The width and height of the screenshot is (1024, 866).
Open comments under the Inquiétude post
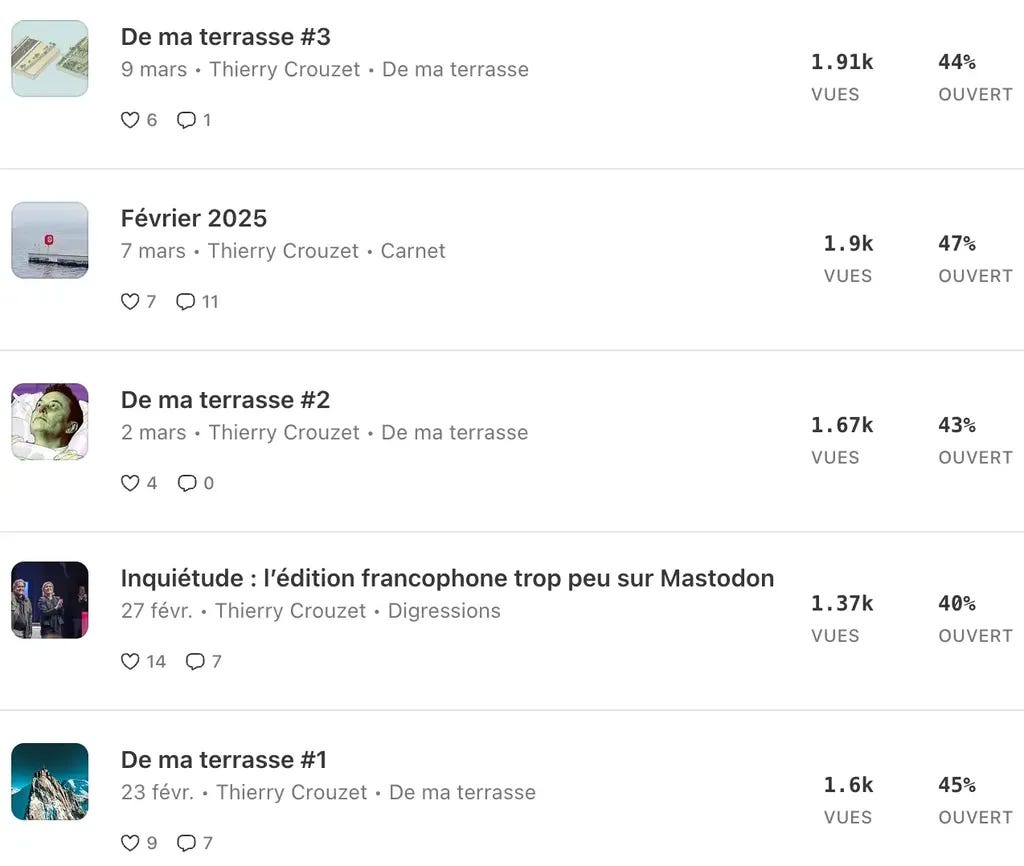click(195, 662)
